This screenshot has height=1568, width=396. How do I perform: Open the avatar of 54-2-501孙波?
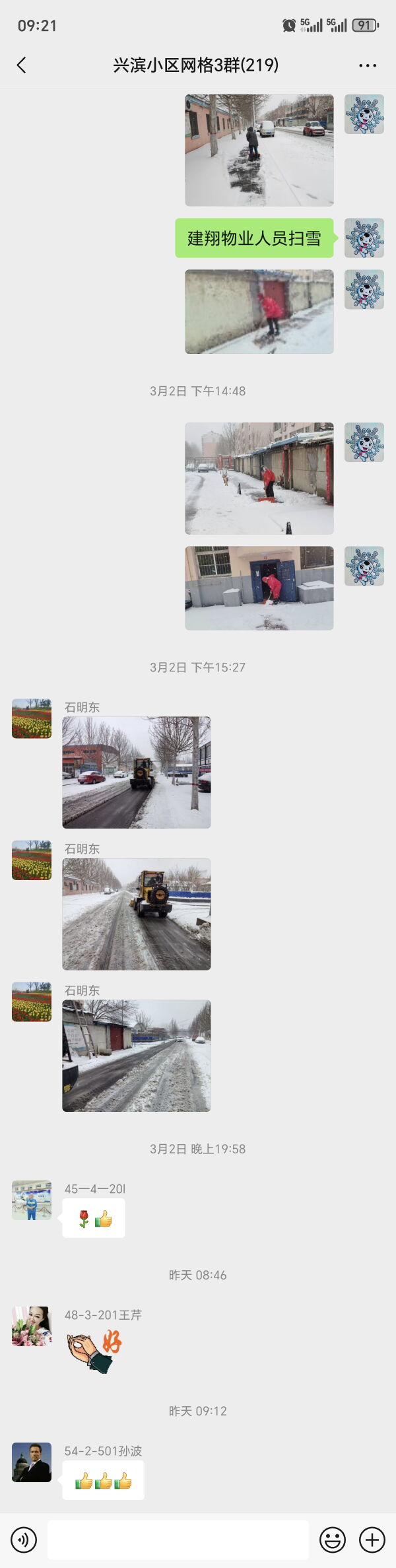32,1462
